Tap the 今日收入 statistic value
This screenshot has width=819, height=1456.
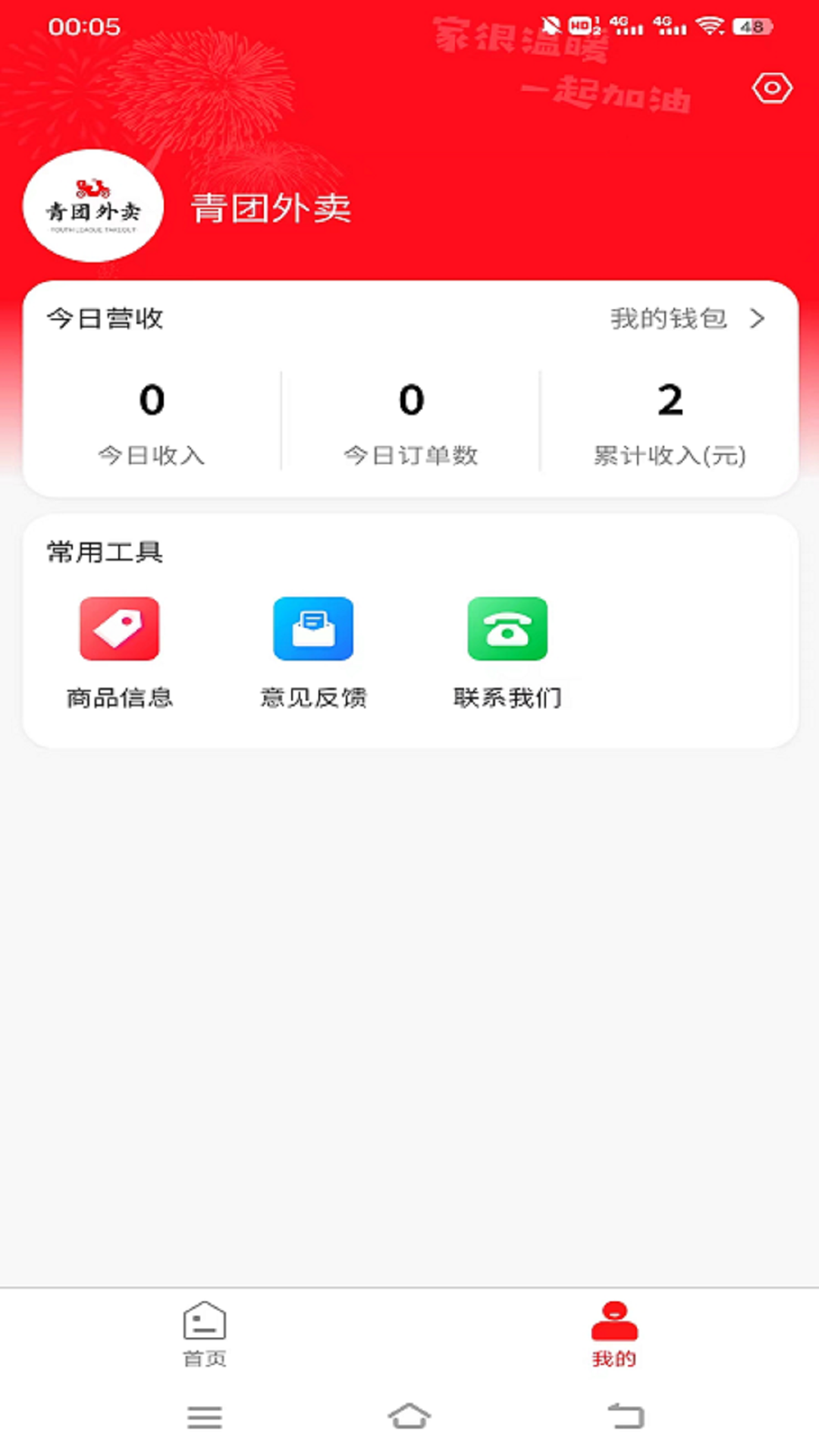pos(151,400)
